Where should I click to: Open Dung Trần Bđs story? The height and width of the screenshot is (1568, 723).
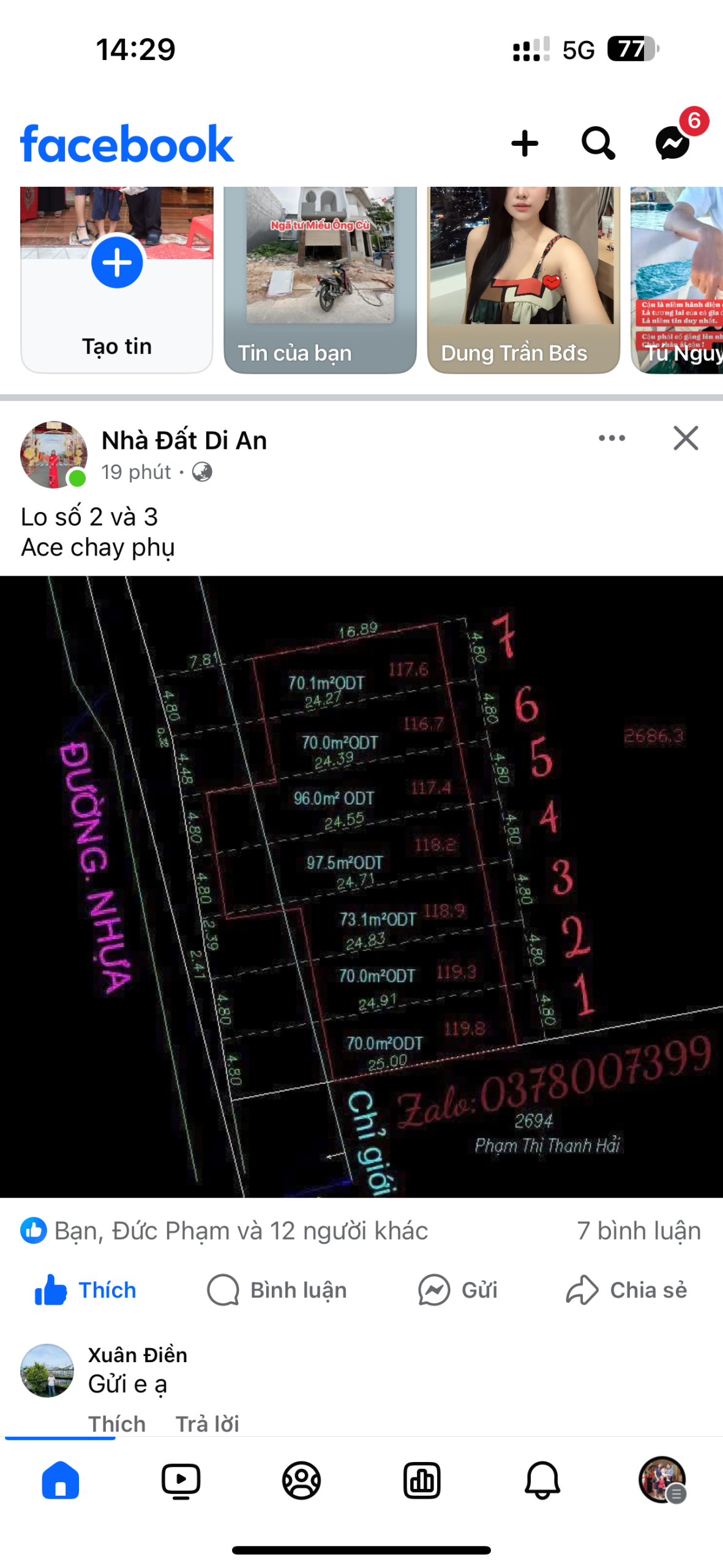point(523,280)
